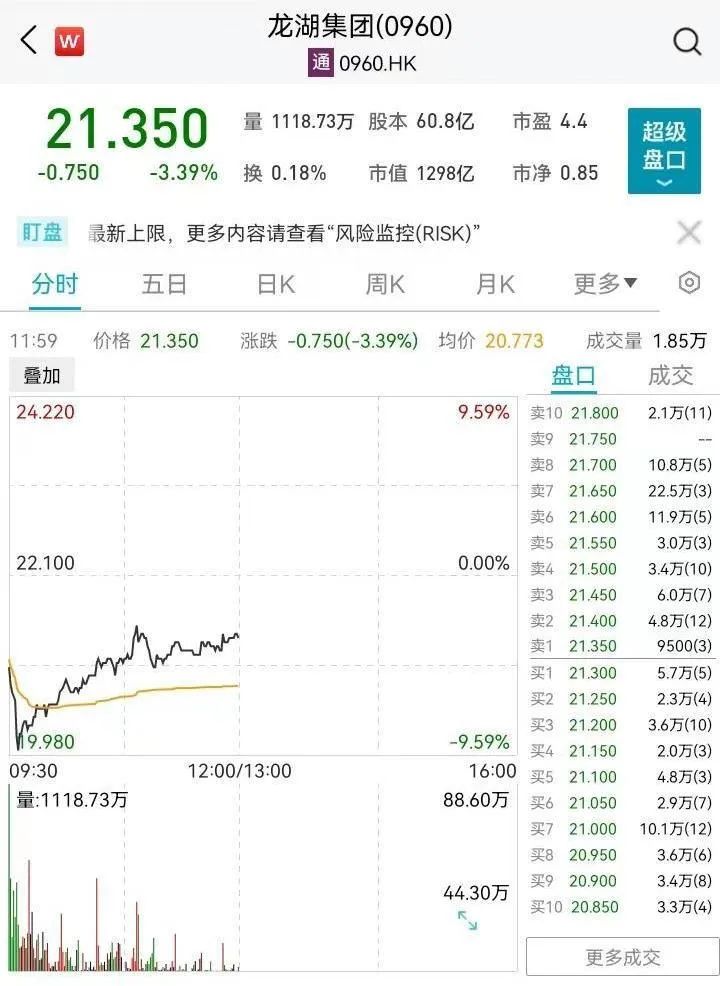Open the search magnifier icon

(x=687, y=42)
